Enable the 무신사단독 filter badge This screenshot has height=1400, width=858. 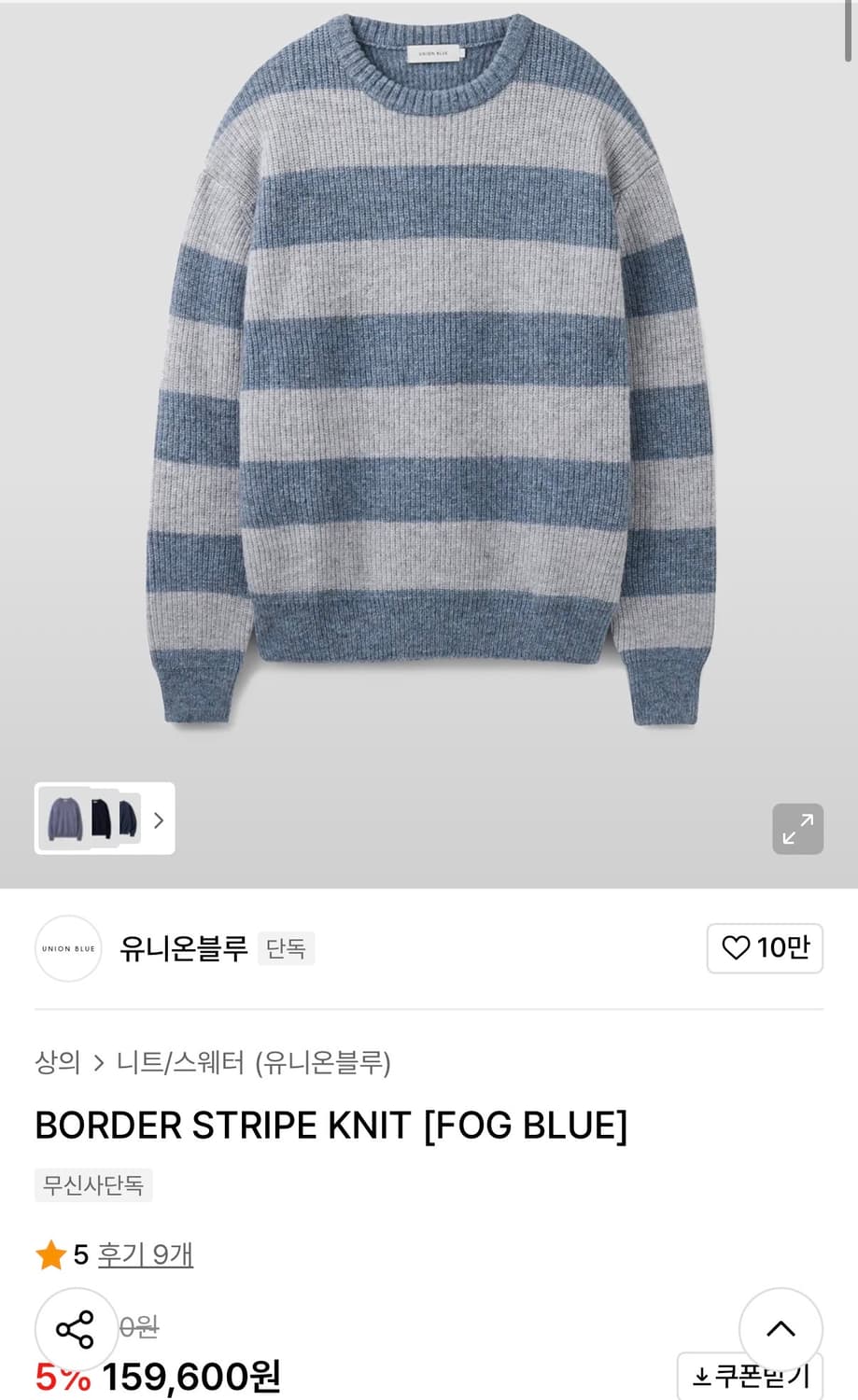pos(92,1185)
